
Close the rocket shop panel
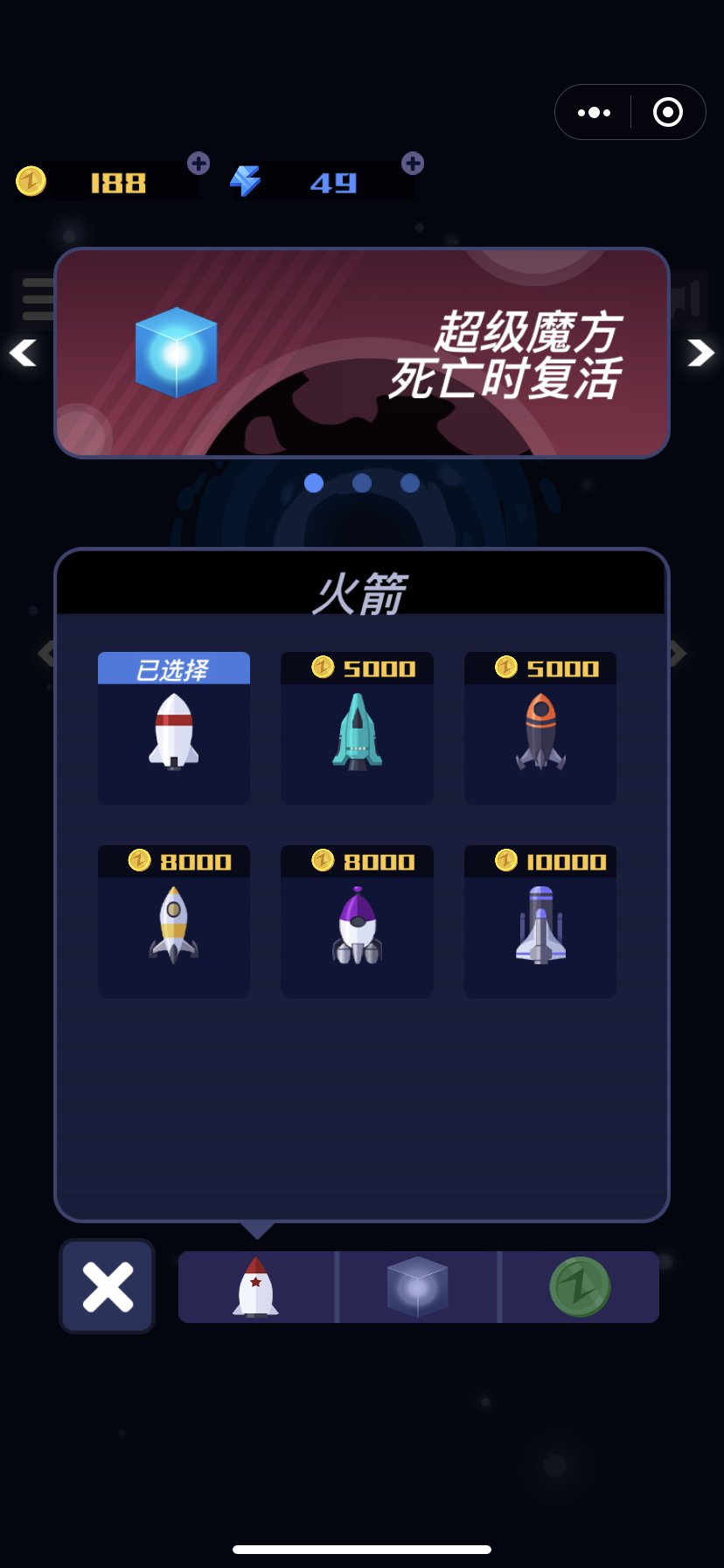coord(108,1286)
